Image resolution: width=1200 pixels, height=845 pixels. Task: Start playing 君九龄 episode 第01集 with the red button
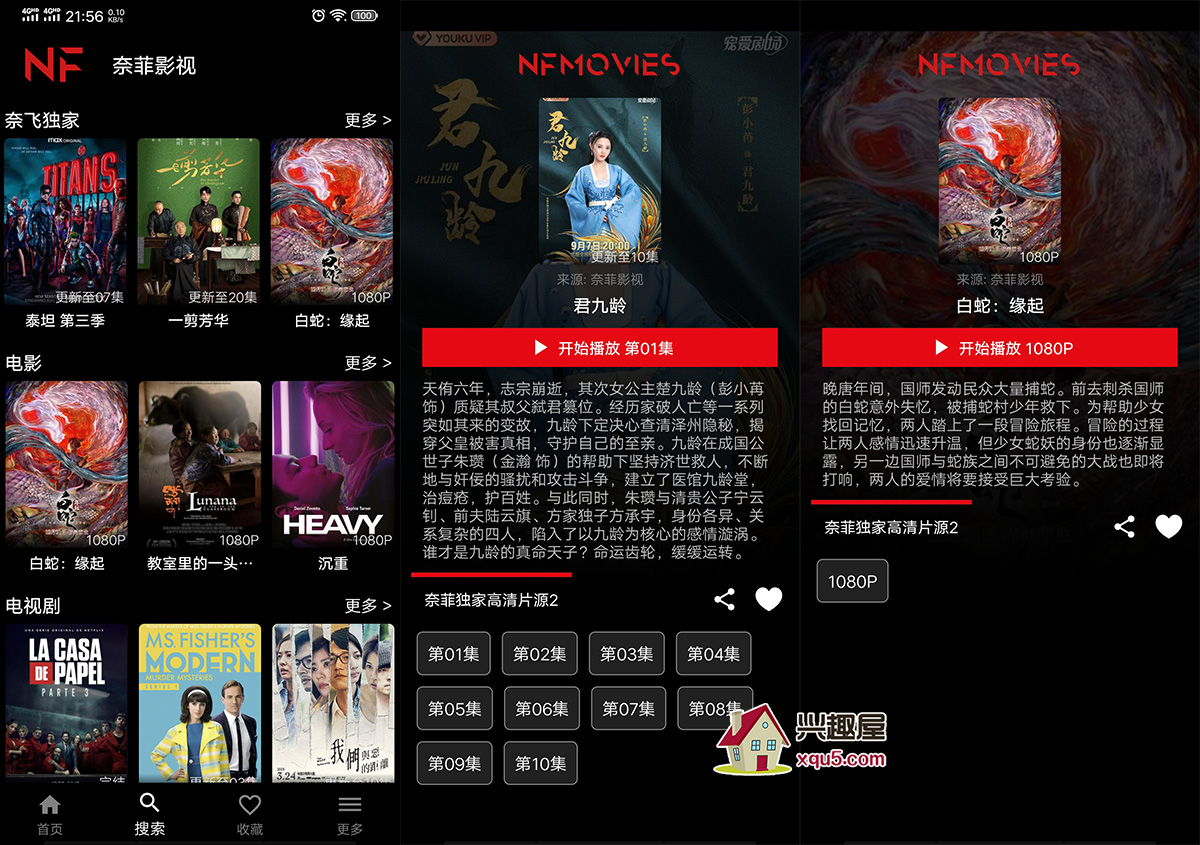(600, 348)
